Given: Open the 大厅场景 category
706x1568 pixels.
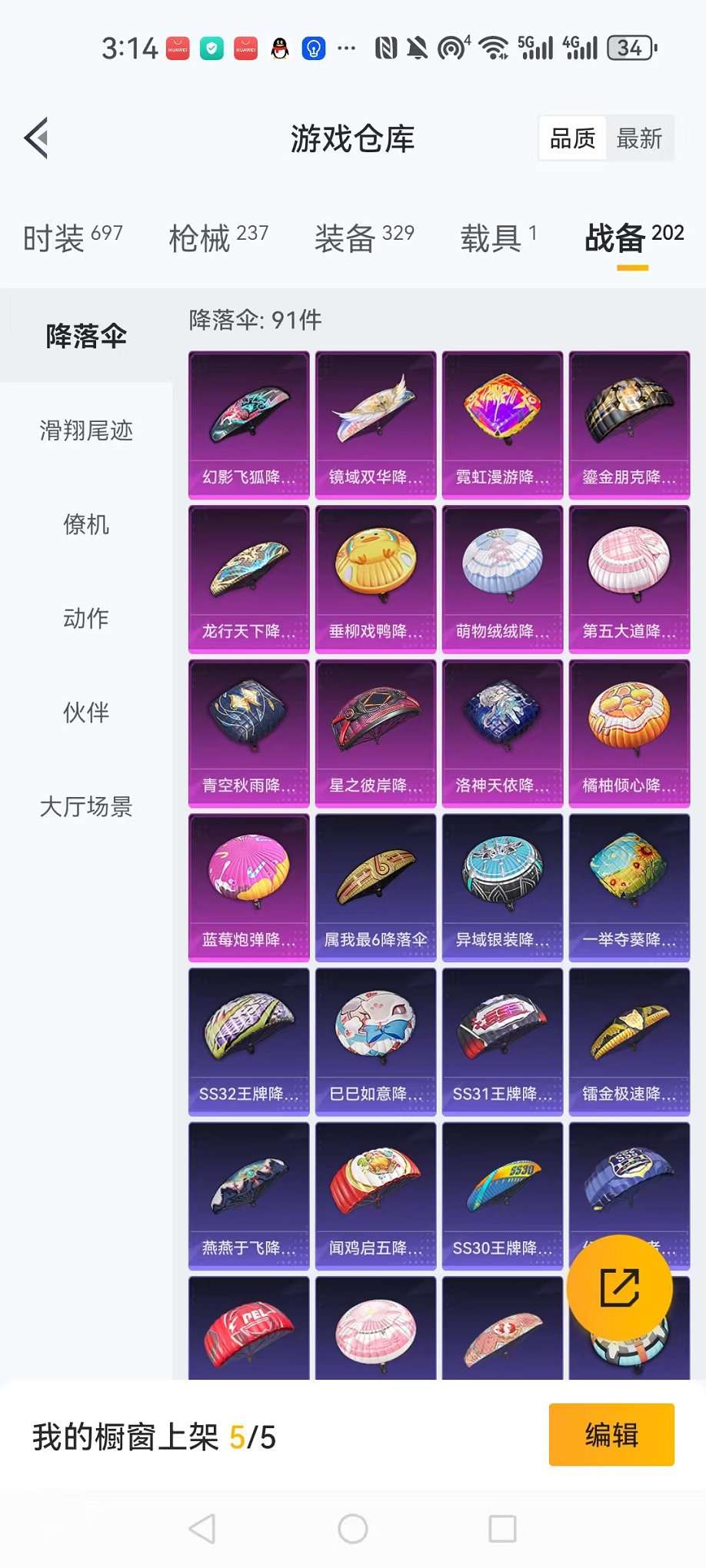Looking at the screenshot, I should coord(86,807).
